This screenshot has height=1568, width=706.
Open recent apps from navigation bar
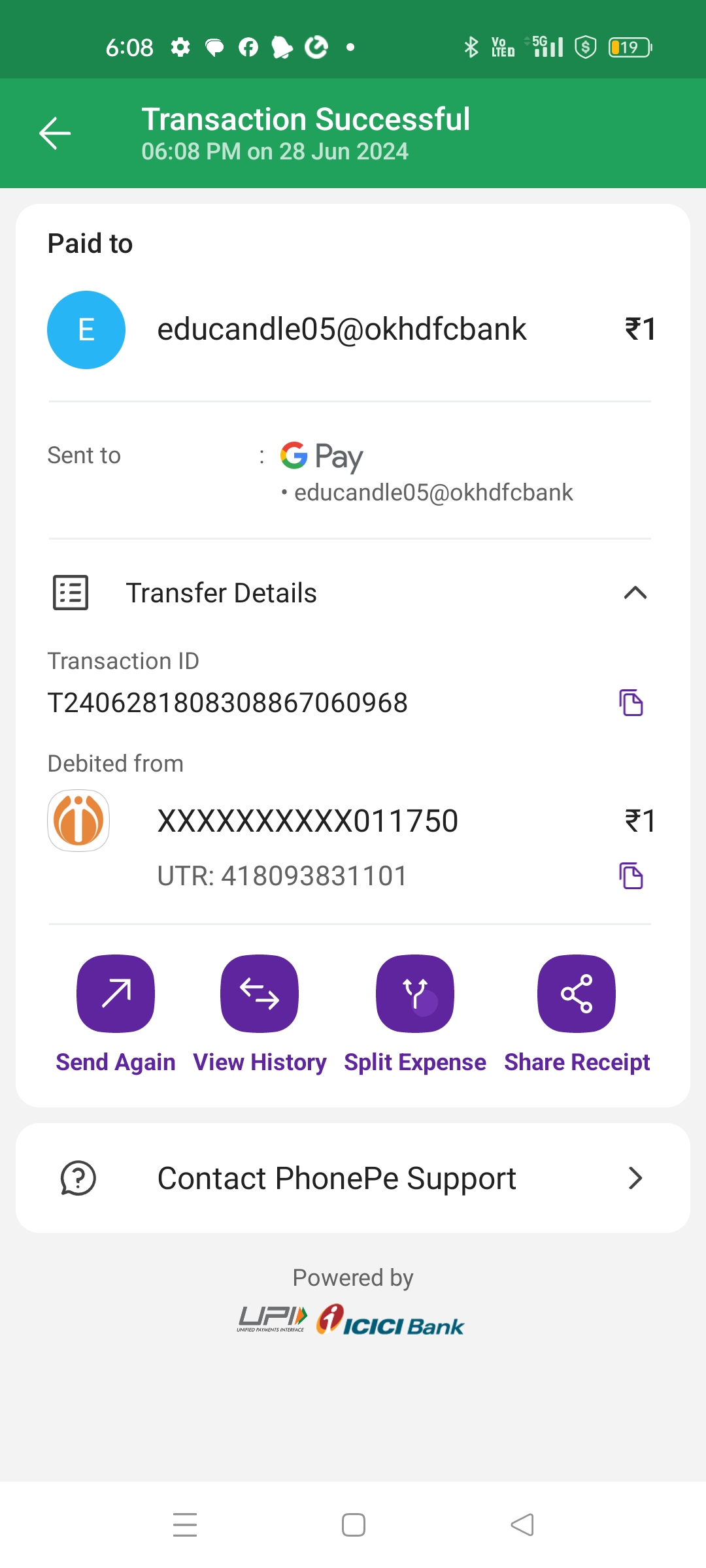pyautogui.click(x=185, y=1525)
